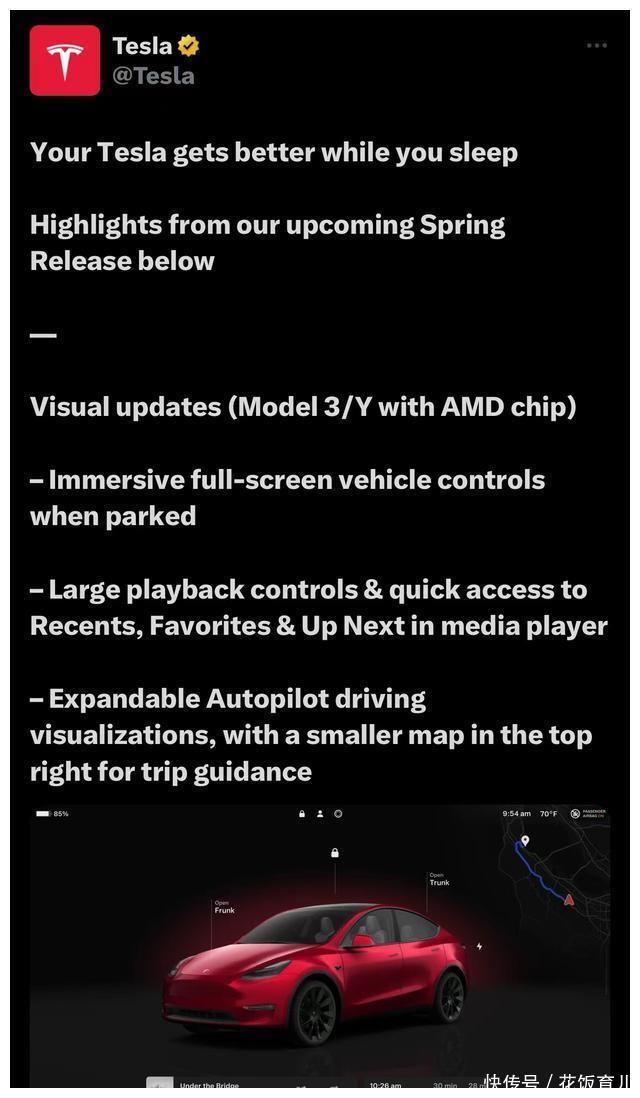640x1098 pixels.
Task: Open the tweet's overflow menu
Action: [x=596, y=46]
